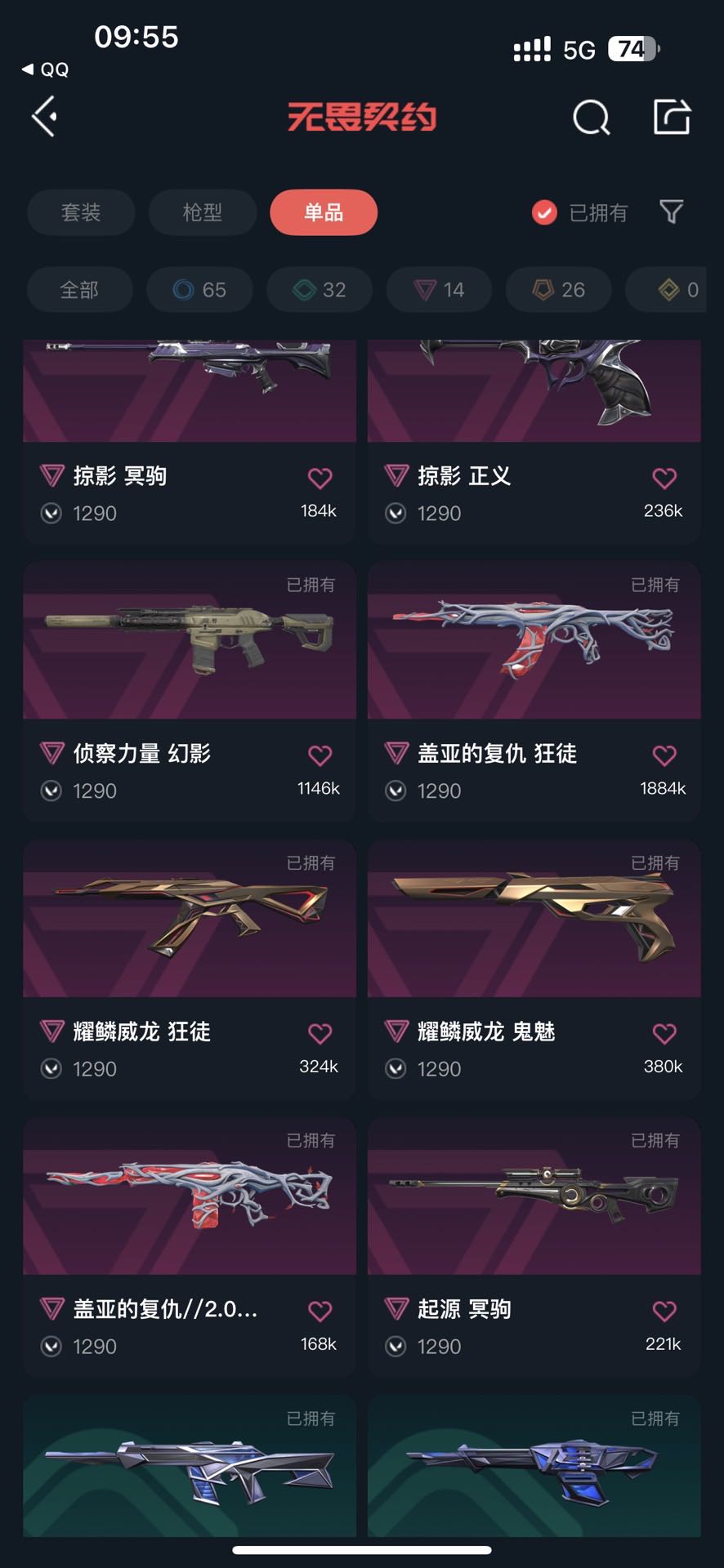Open the 起源 冥驹 skin card
Screen dimensions: 724x1568
(534, 1200)
